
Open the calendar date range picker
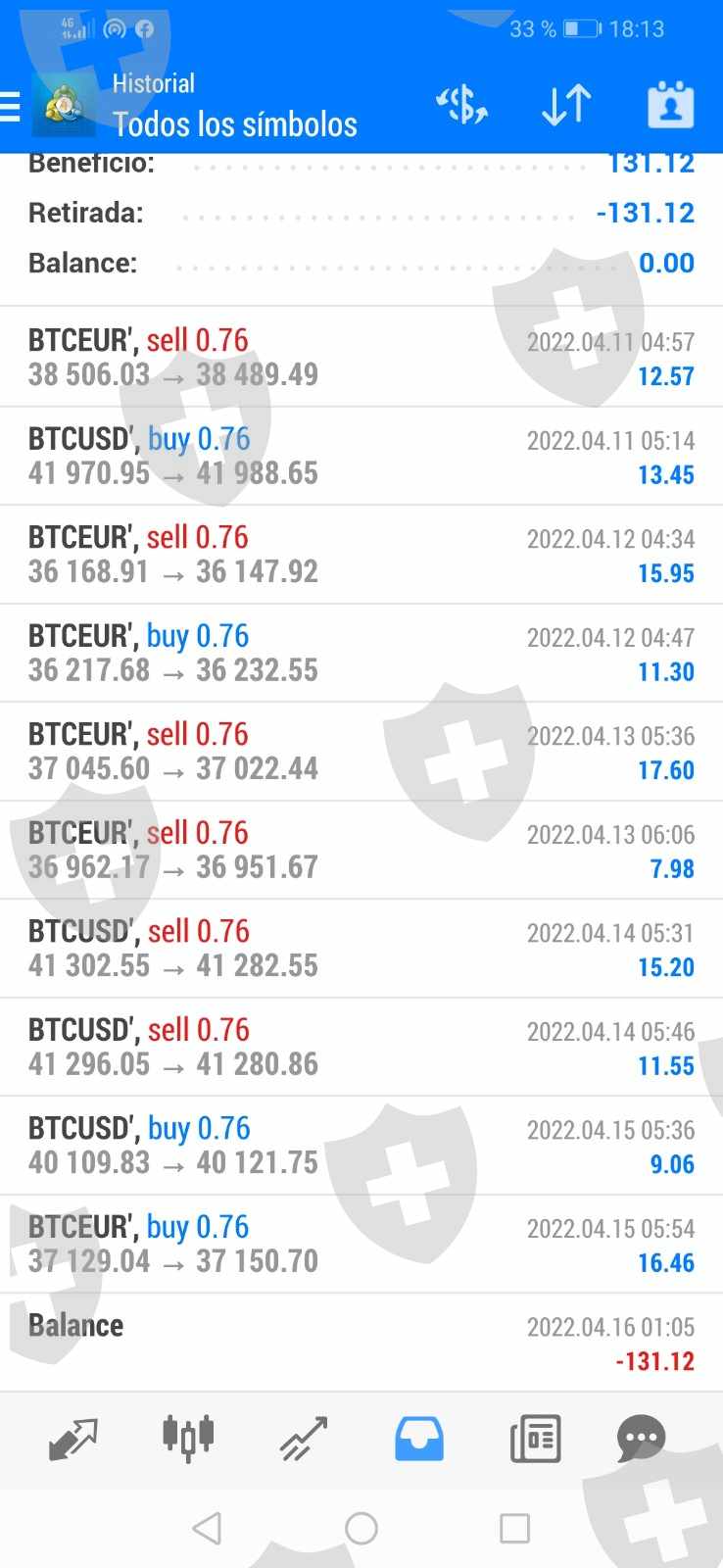point(671,105)
